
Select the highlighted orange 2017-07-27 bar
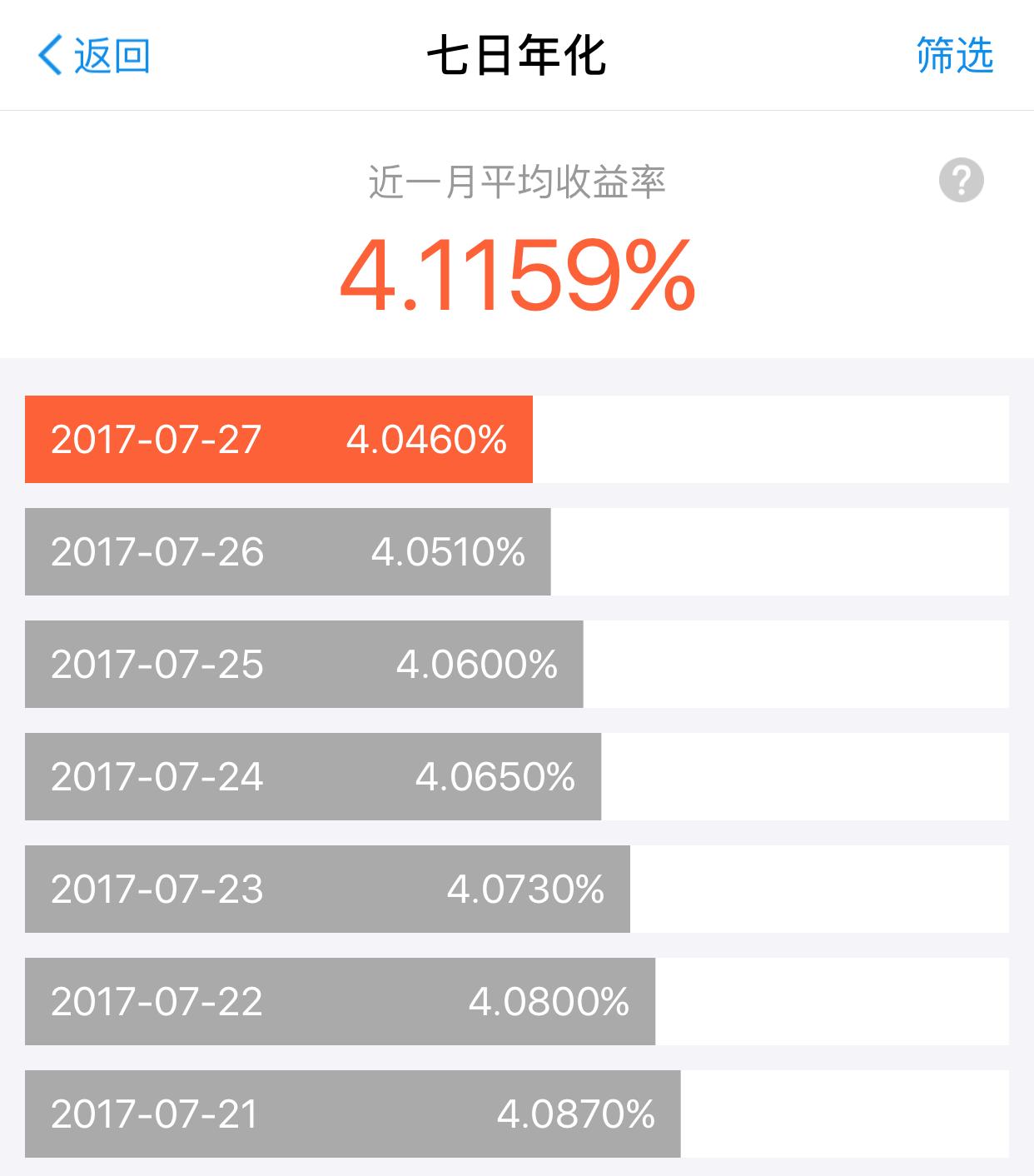pyautogui.click(x=281, y=441)
